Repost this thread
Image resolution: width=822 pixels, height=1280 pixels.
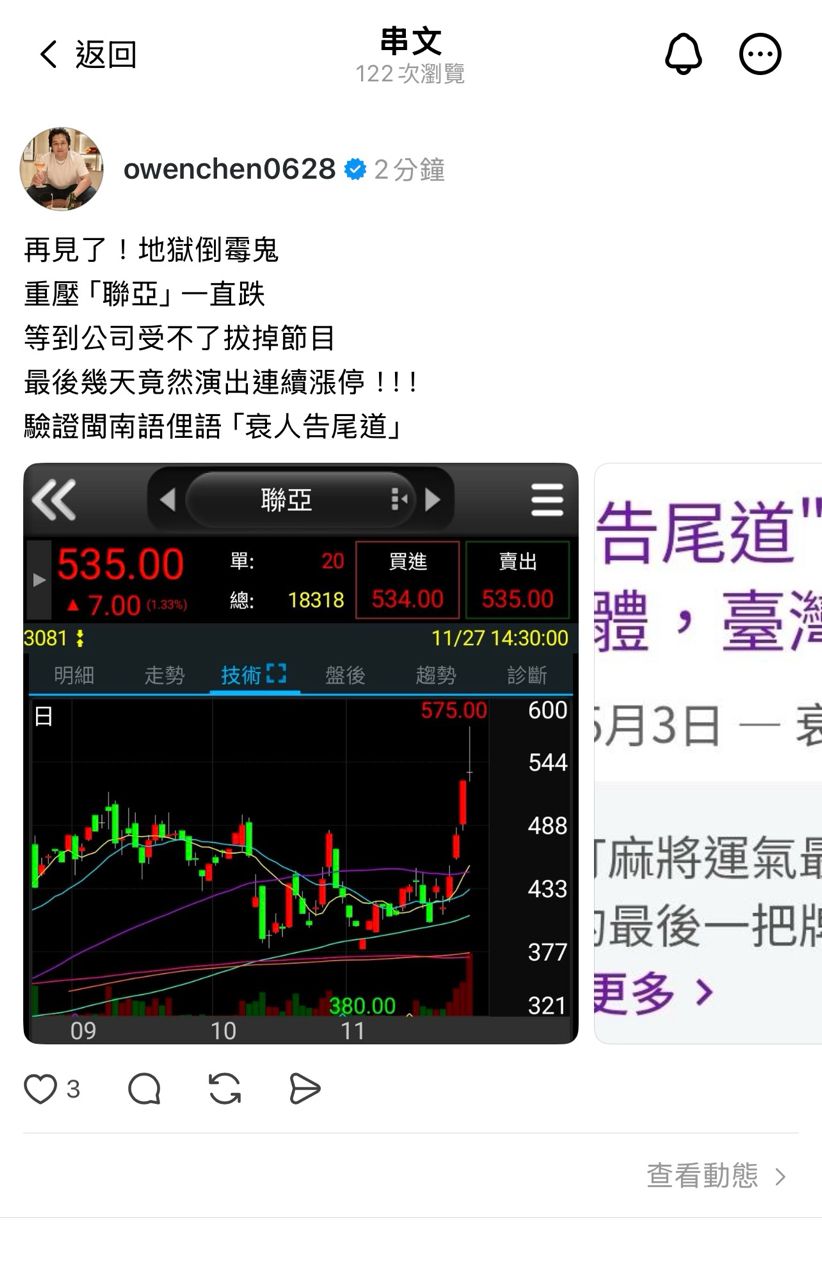225,1089
